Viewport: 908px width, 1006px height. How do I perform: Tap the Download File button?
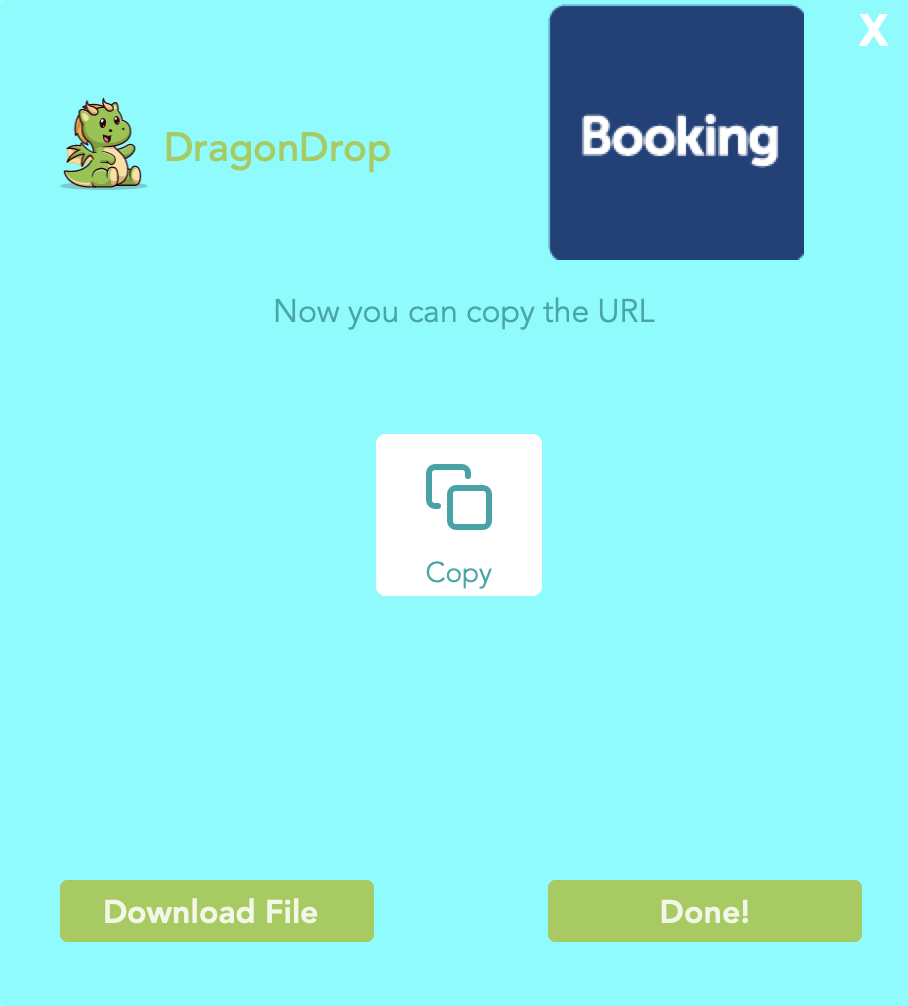coord(217,911)
